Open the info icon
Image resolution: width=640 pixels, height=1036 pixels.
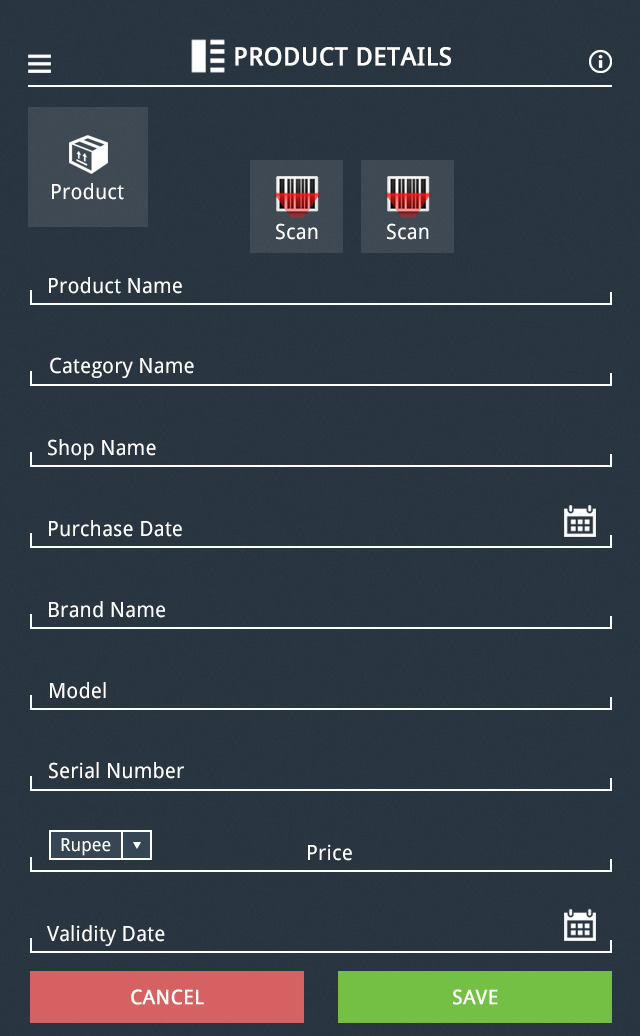[600, 62]
